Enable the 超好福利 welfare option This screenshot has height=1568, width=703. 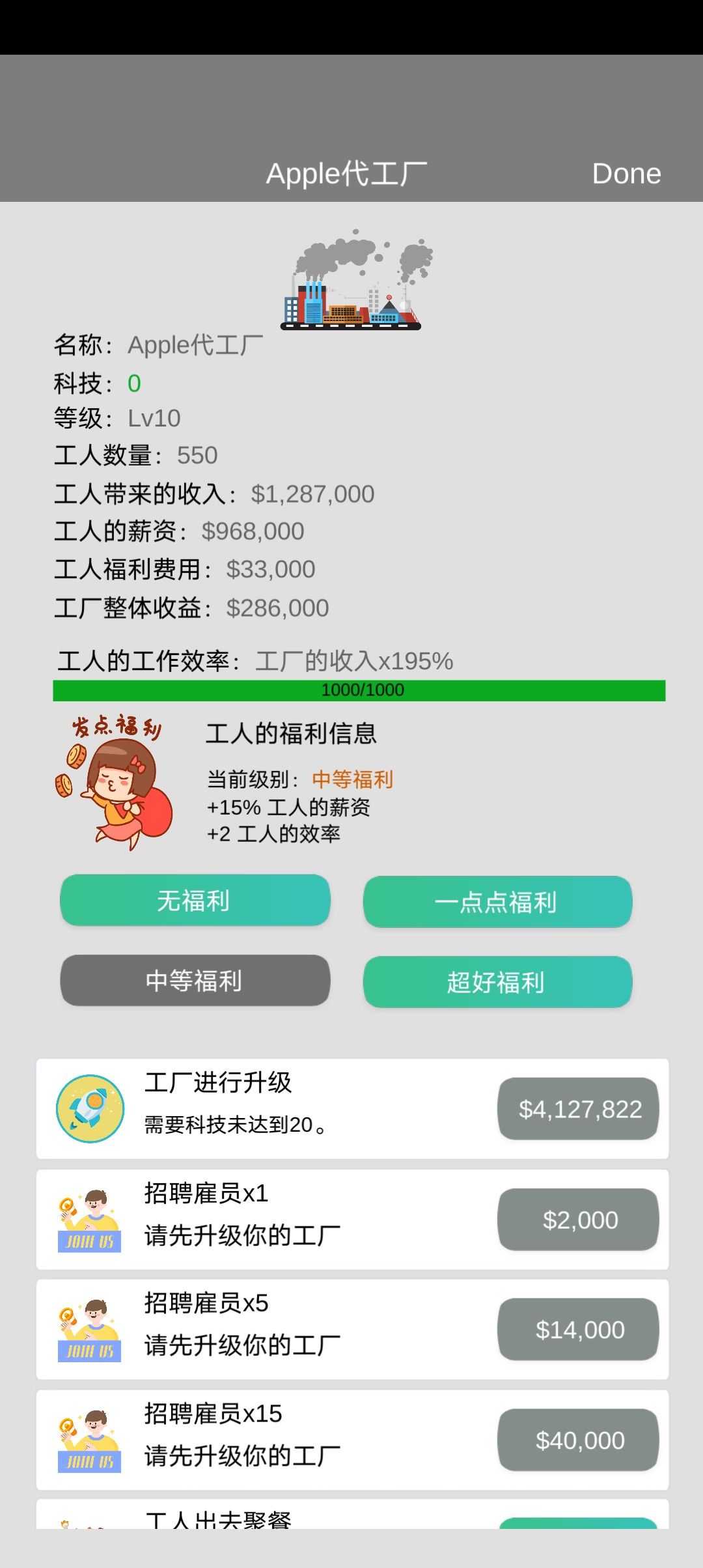pyautogui.click(x=498, y=981)
